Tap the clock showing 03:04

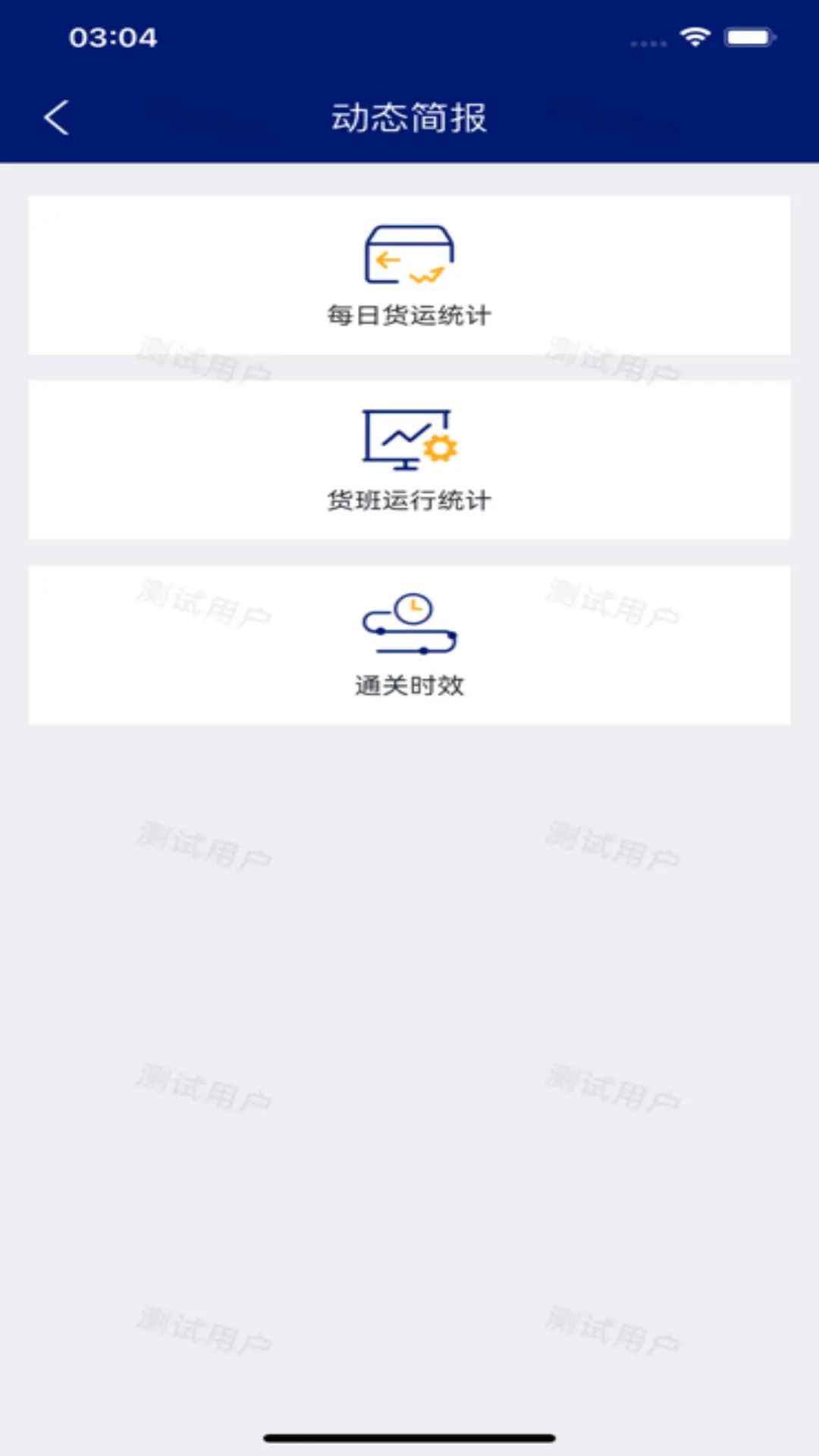pyautogui.click(x=114, y=36)
